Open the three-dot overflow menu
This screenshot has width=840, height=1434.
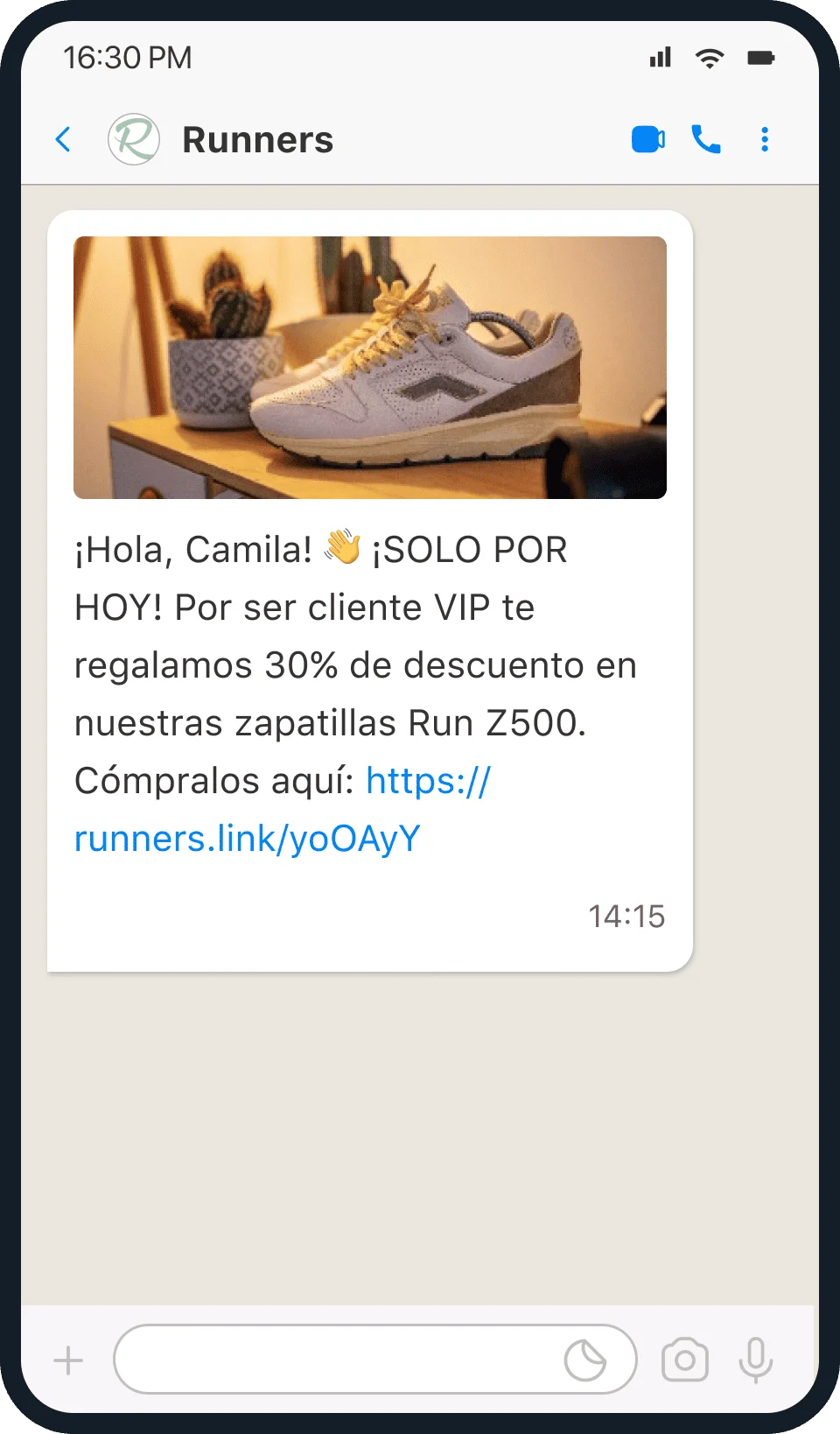click(765, 139)
